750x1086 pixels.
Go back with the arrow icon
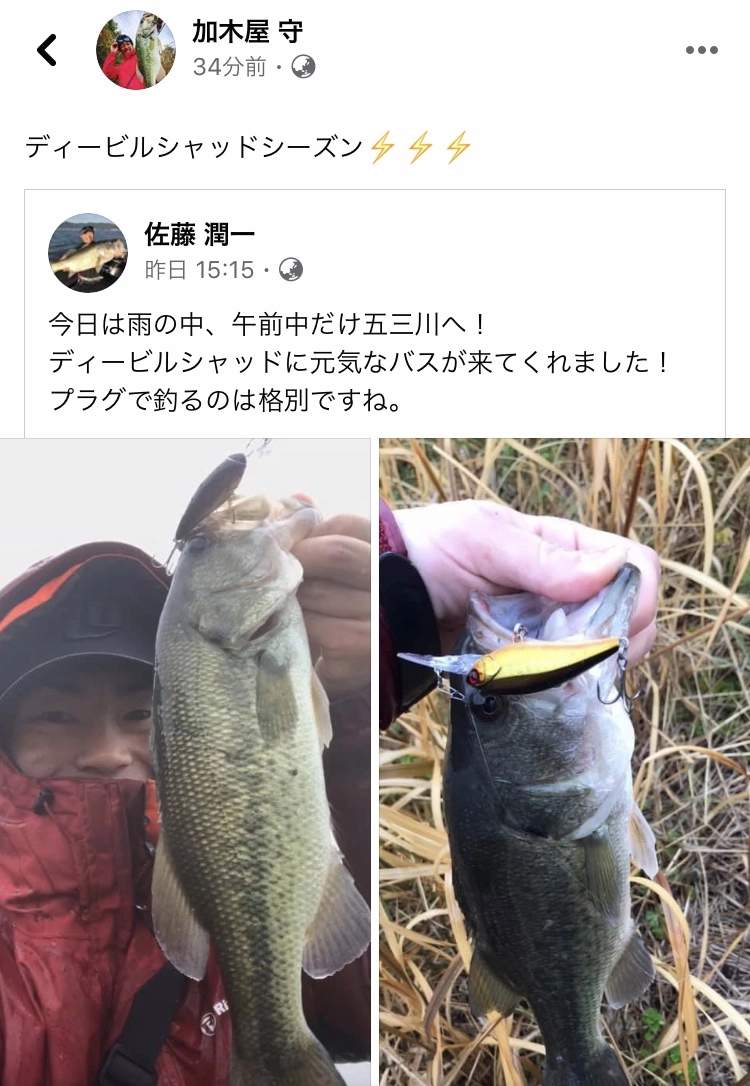click(47, 50)
